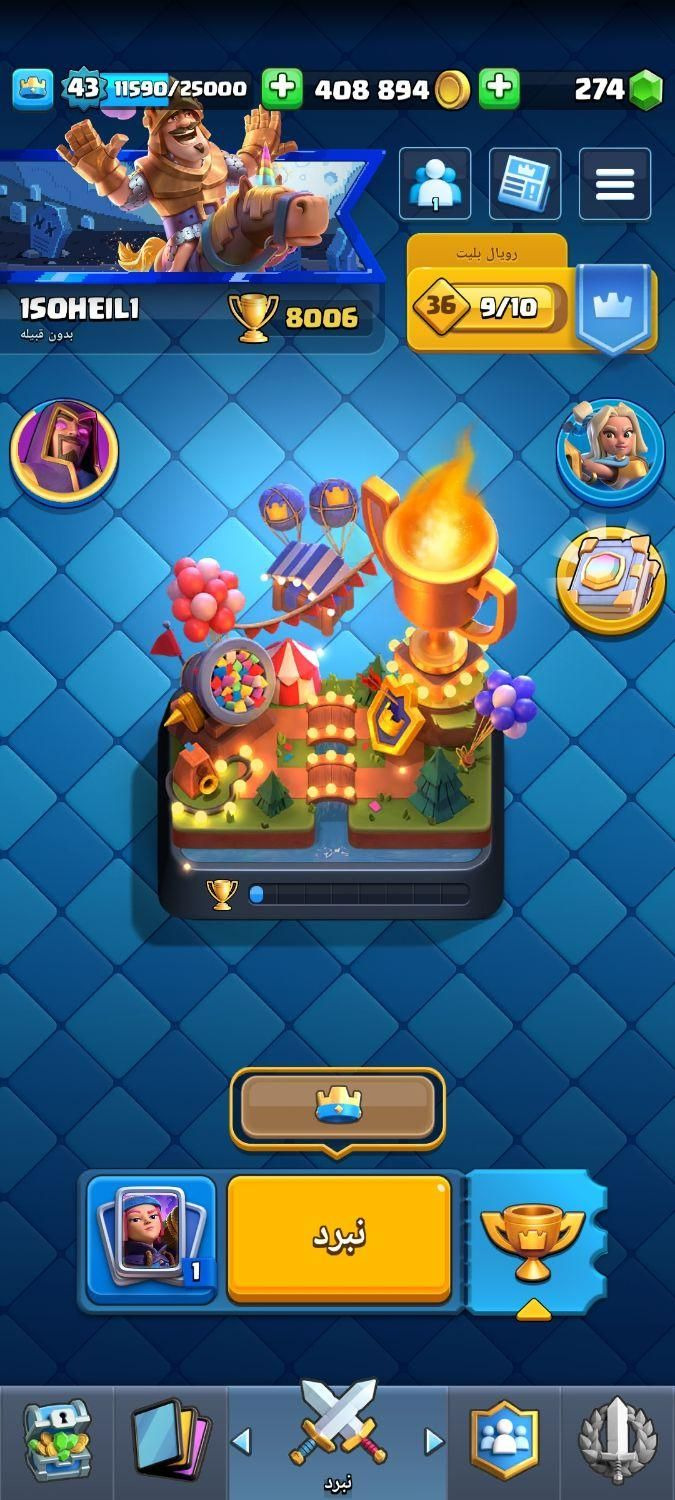Switch to the sword events tab
Image resolution: width=675 pixels, height=1500 pixels.
(x=617, y=1441)
